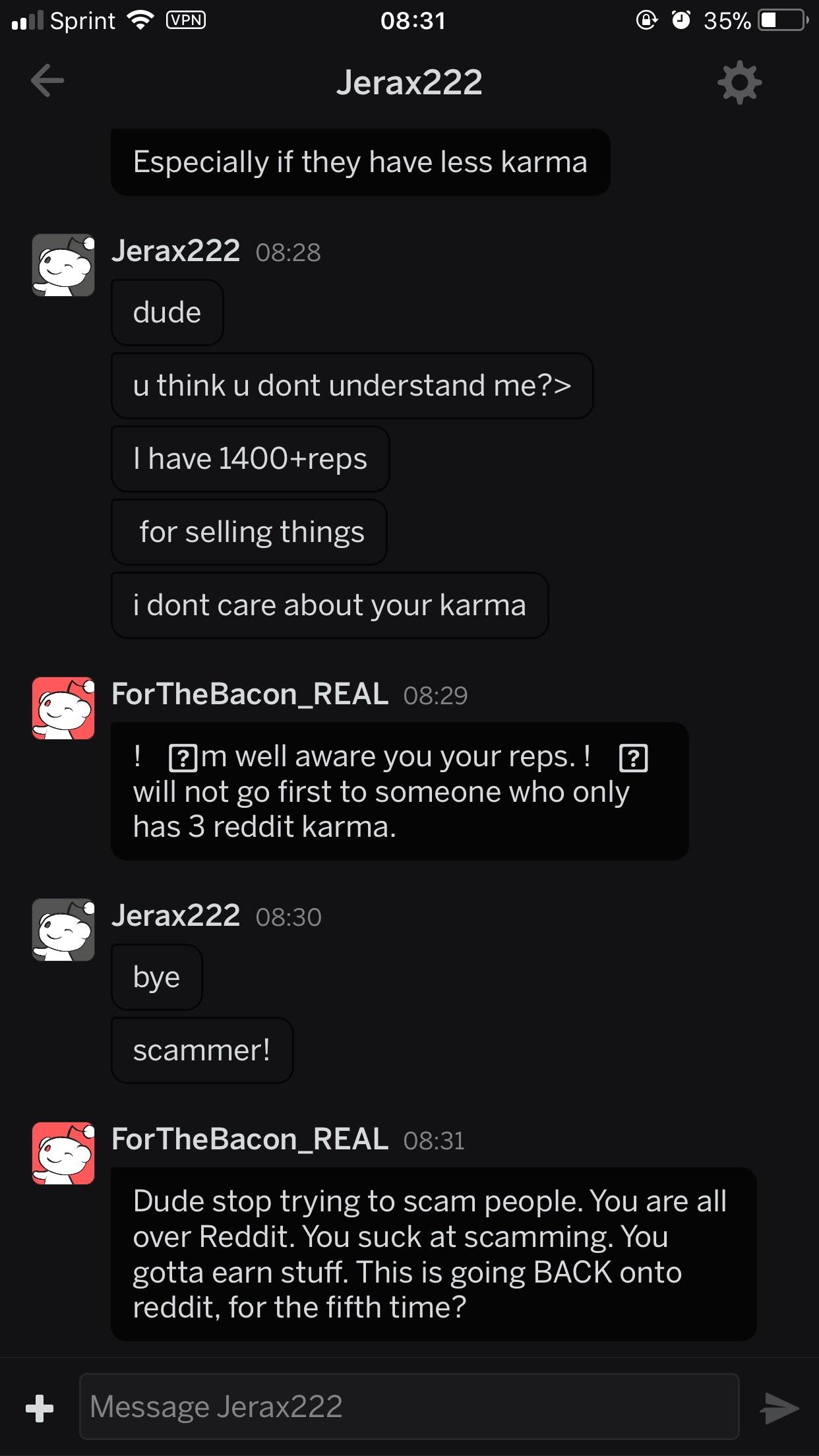819x1456 pixels.
Task: Open chat settings gear icon
Action: pos(739,82)
